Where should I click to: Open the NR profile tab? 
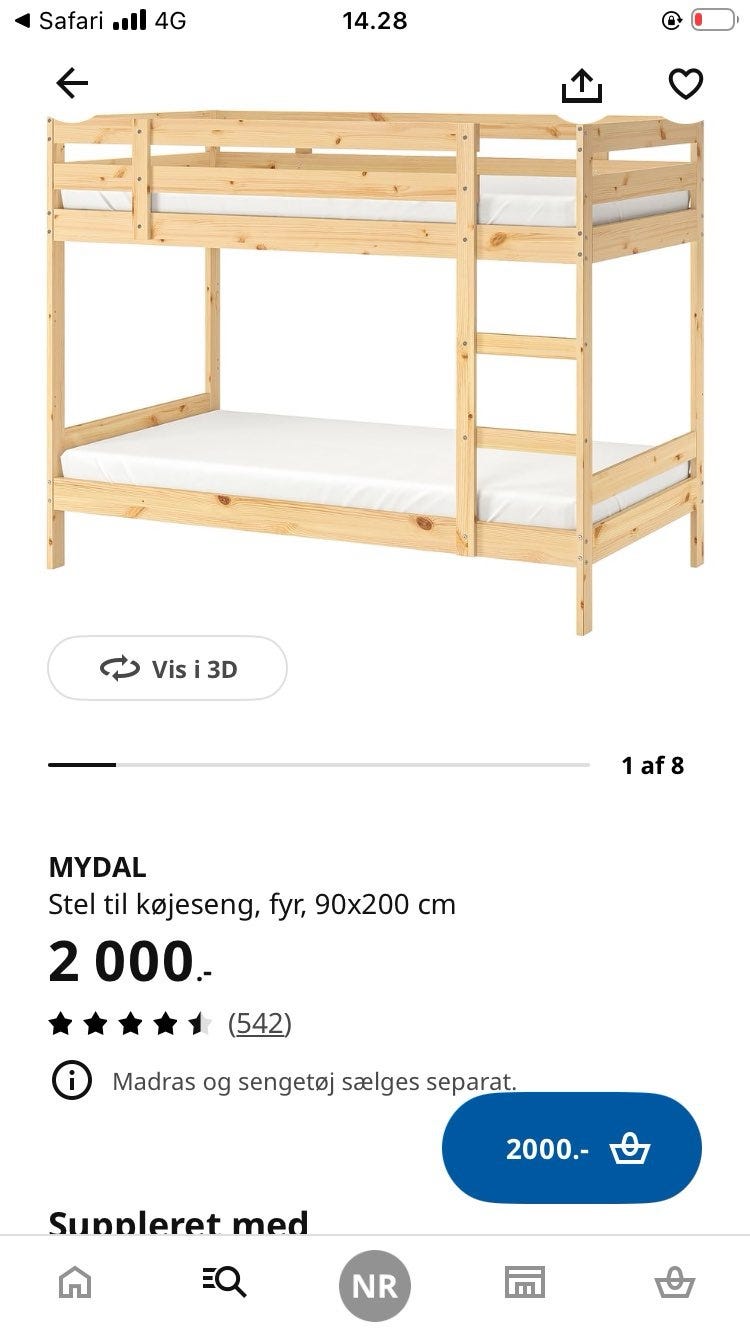pyautogui.click(x=375, y=1285)
